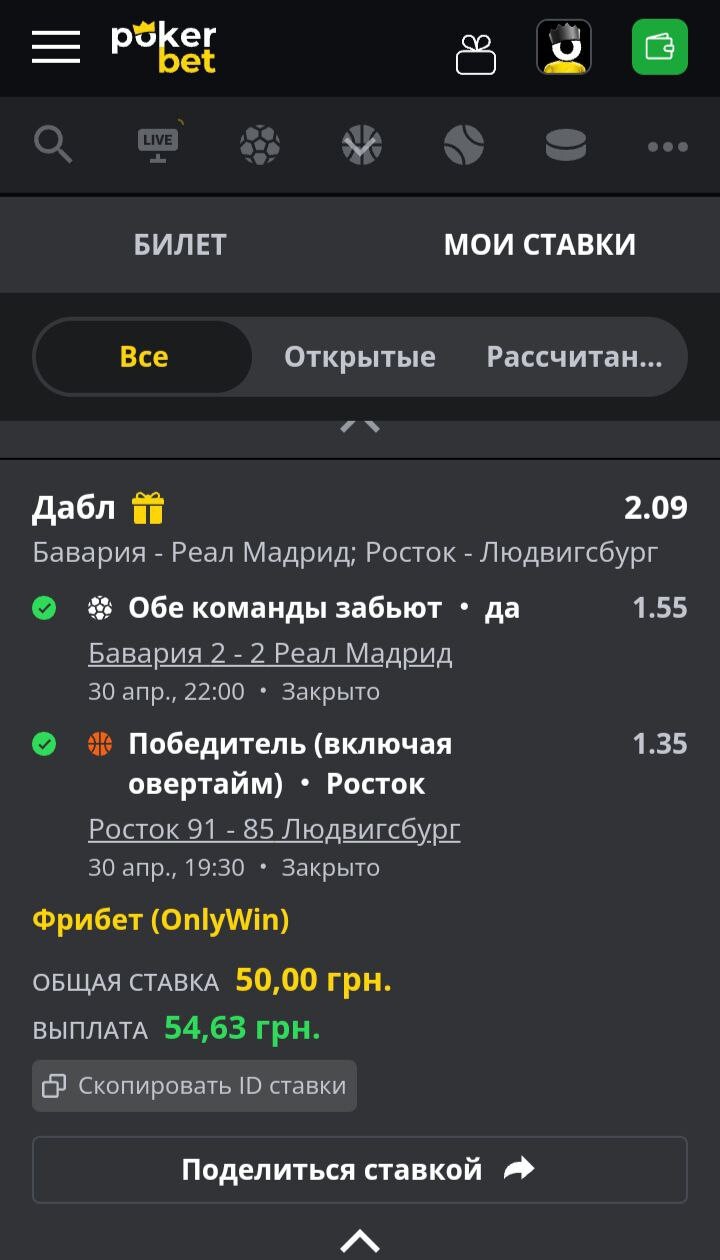Switch to the Билет tab
Viewport: 720px width, 1260px height.
(180, 245)
